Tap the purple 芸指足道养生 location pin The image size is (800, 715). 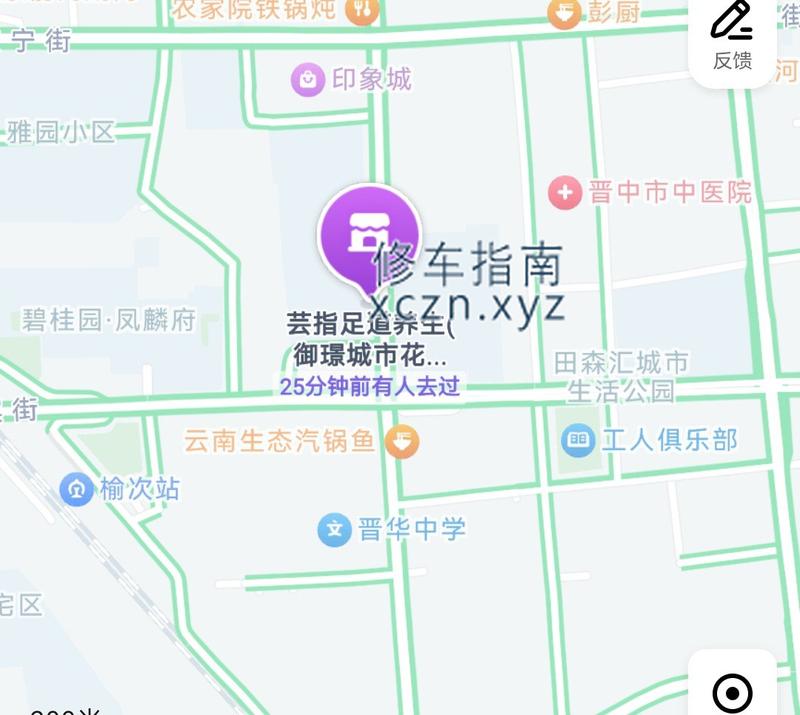click(368, 234)
